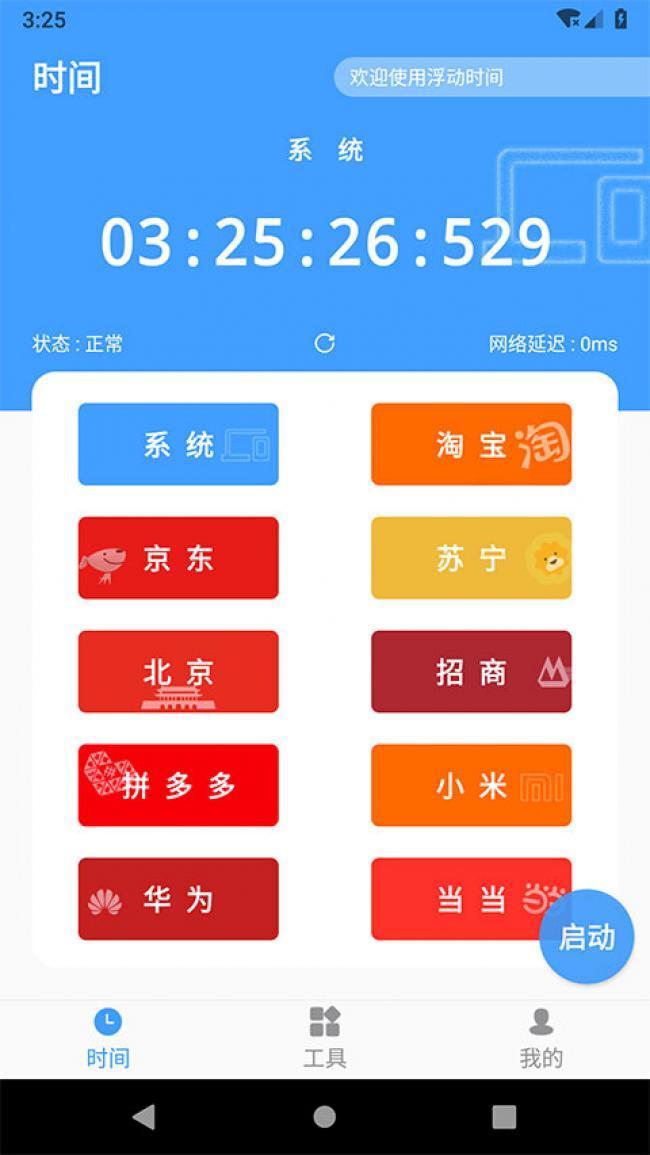
Task: Choose the 苏宁 time button
Action: [x=471, y=558]
